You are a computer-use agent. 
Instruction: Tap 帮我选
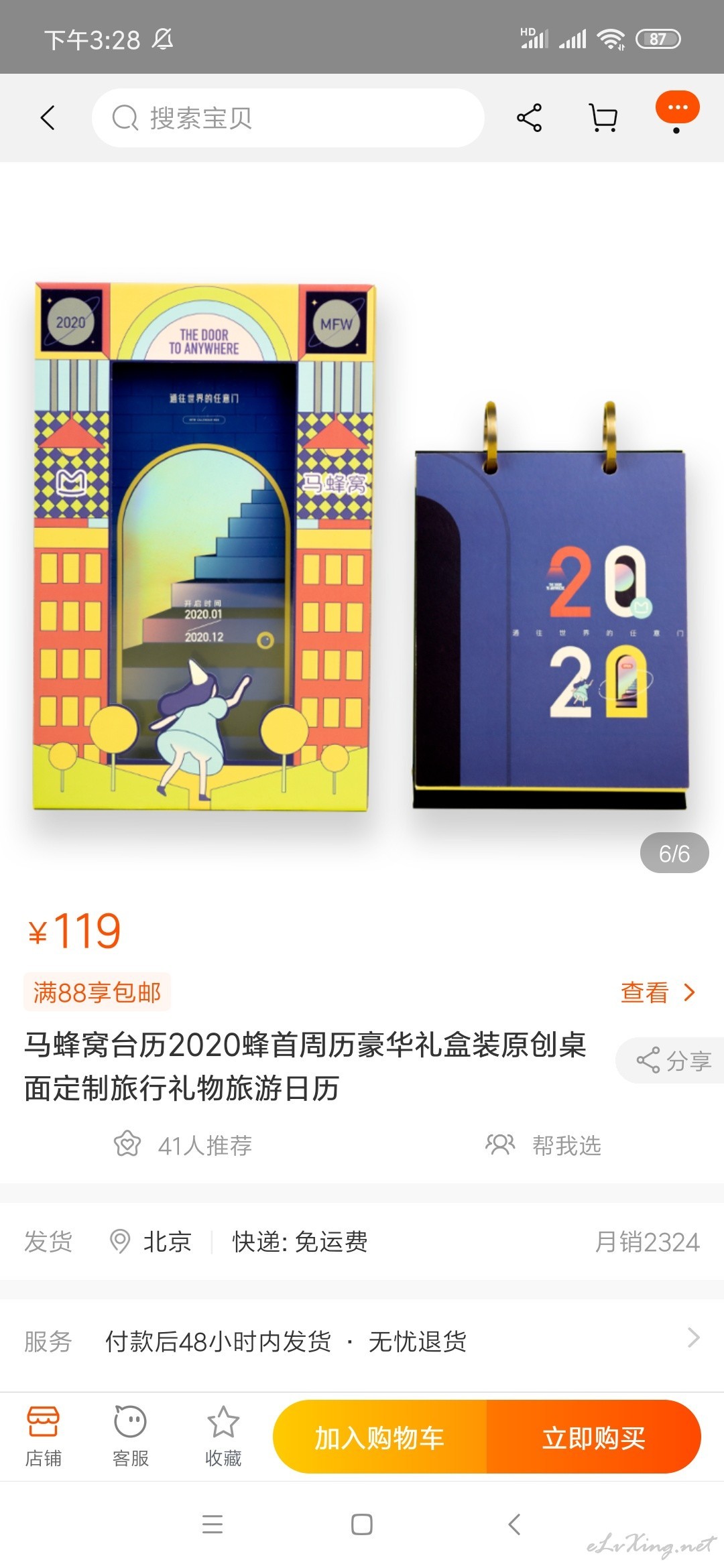543,1145
